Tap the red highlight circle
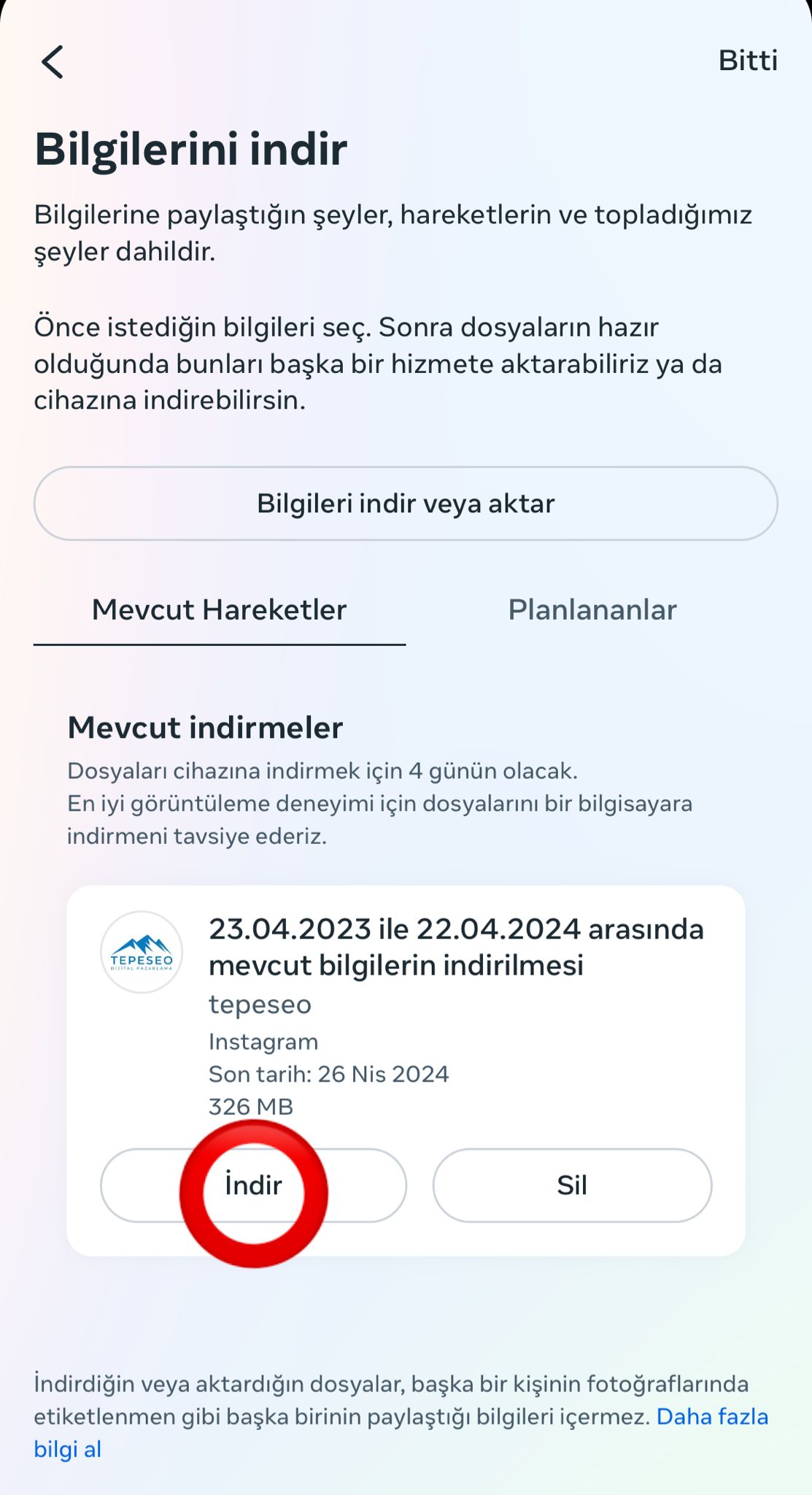 (x=254, y=1192)
